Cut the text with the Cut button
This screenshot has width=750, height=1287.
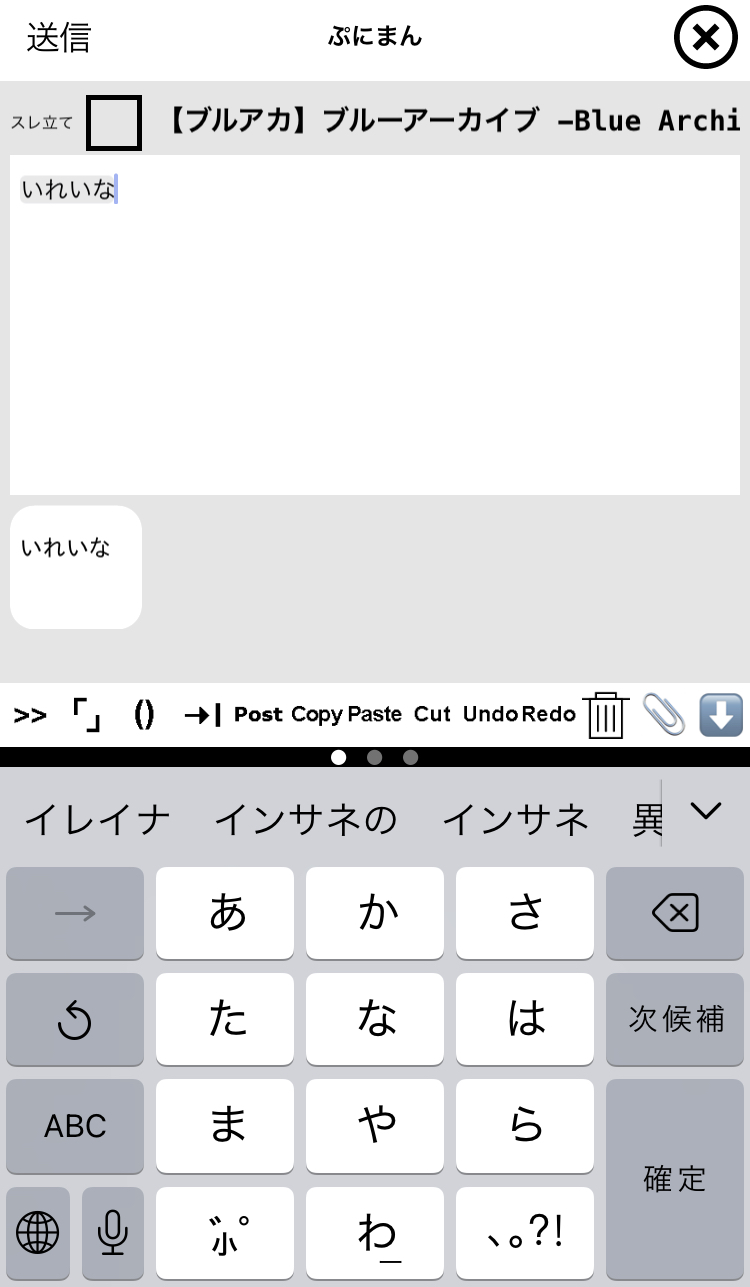tap(433, 714)
